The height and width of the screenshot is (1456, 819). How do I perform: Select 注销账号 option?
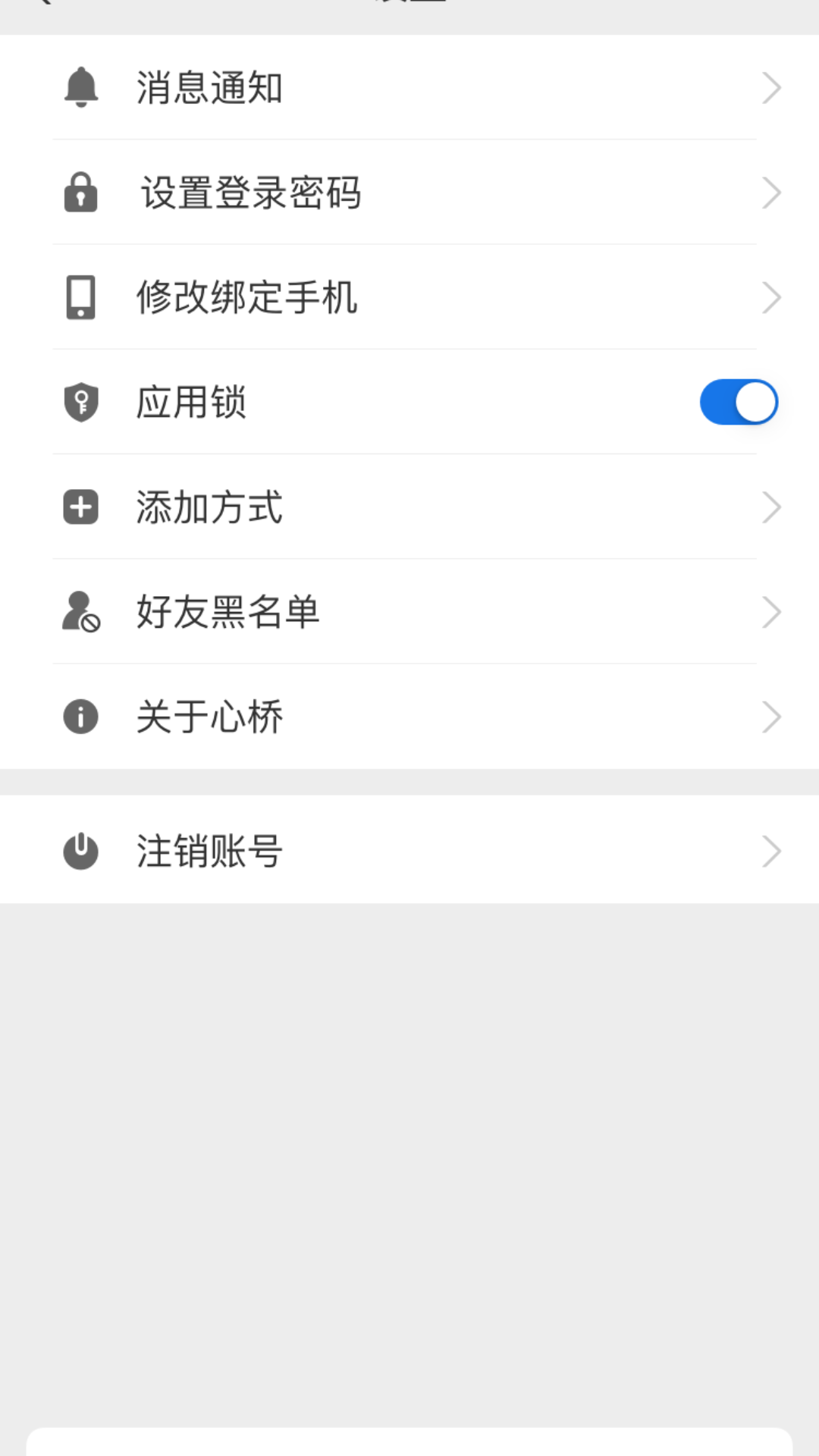coord(409,850)
